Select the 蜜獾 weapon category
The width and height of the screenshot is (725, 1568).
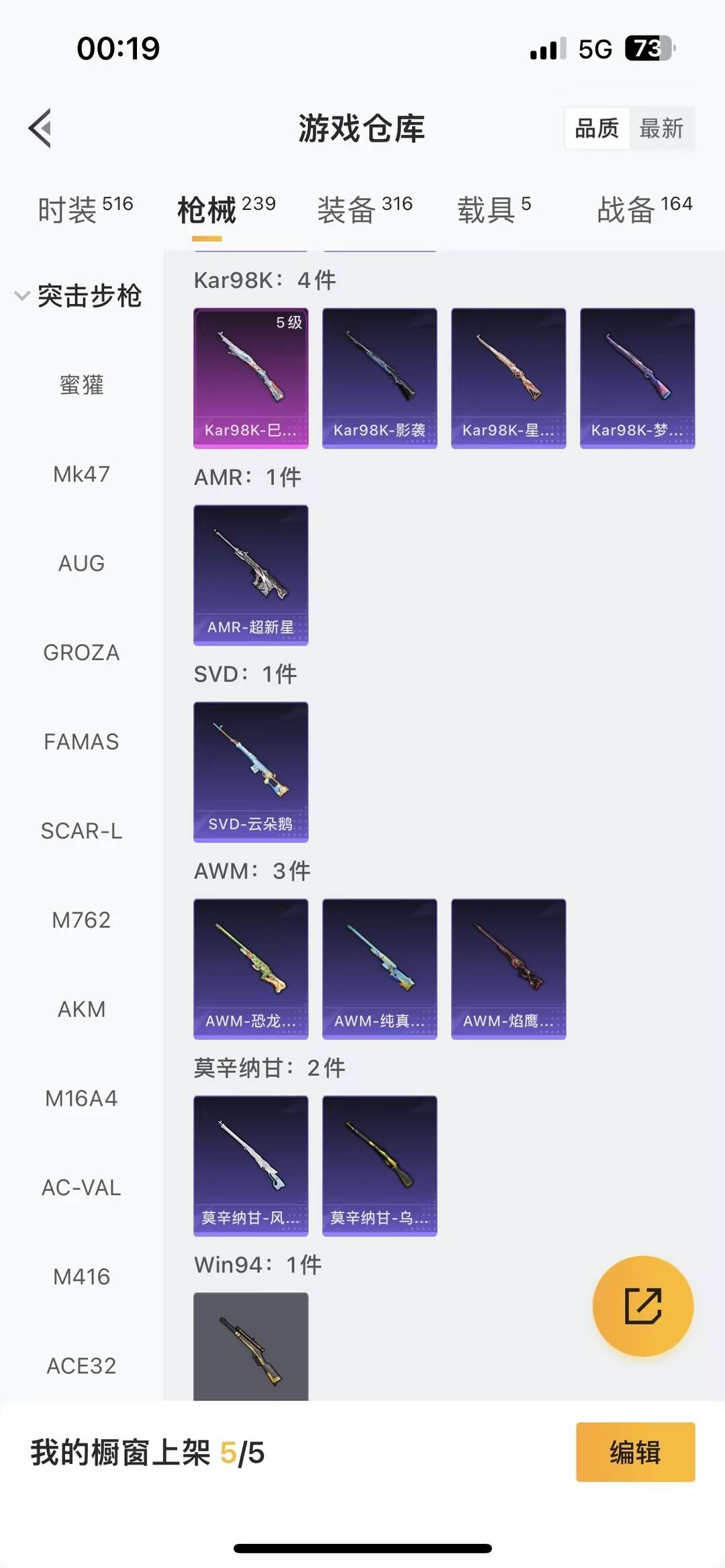pos(81,384)
